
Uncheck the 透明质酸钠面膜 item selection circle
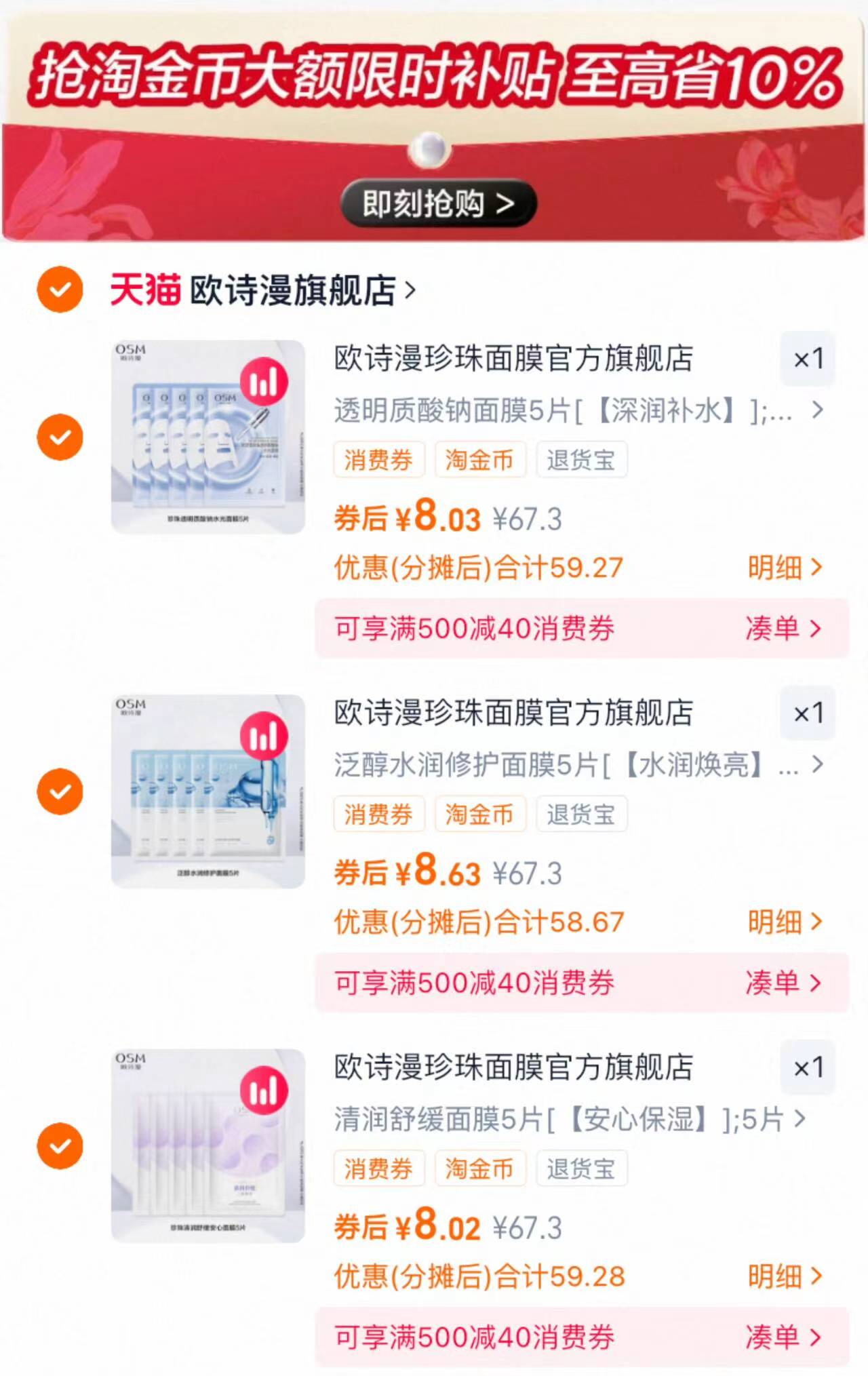(60, 437)
